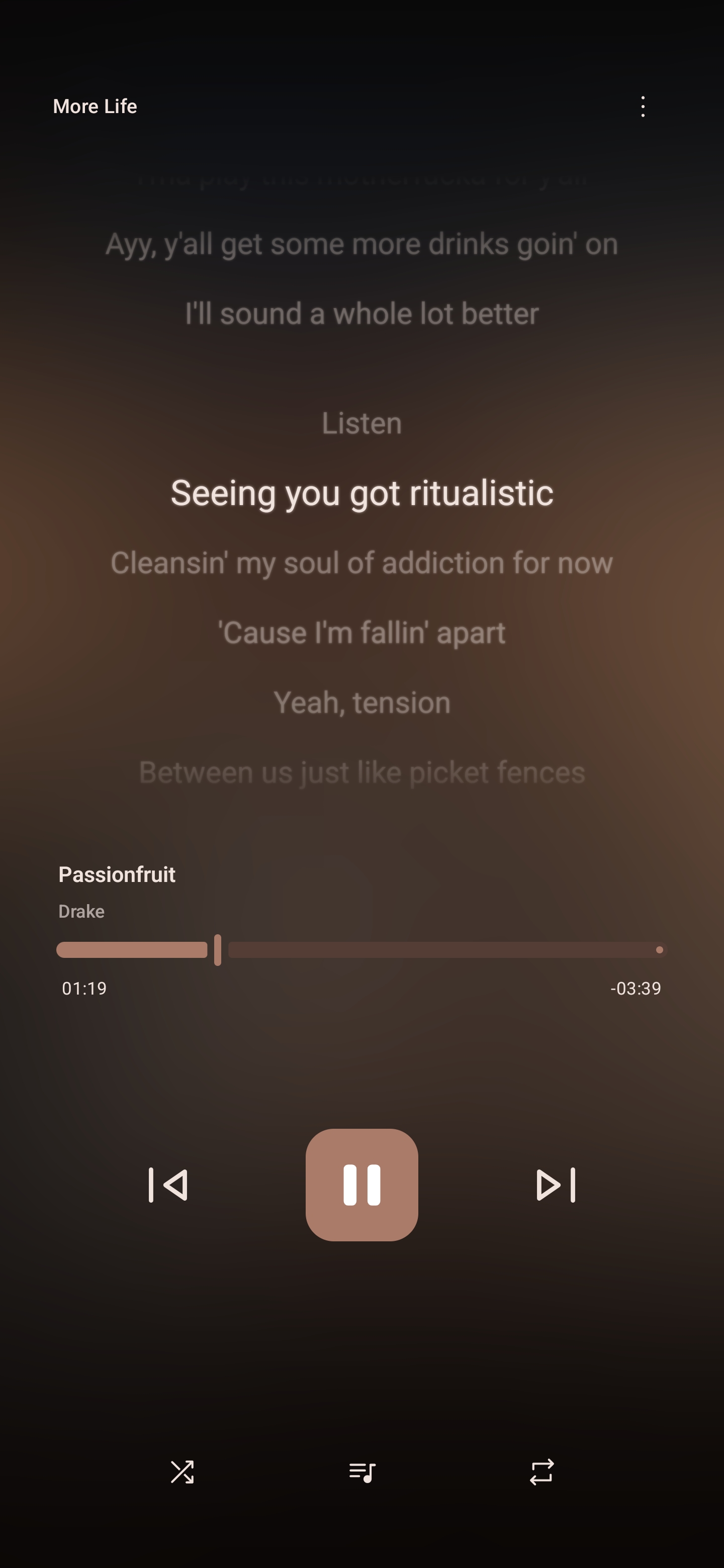This screenshot has height=1568, width=724.
Task: Pause the song Passionfruit
Action: [x=361, y=1185]
